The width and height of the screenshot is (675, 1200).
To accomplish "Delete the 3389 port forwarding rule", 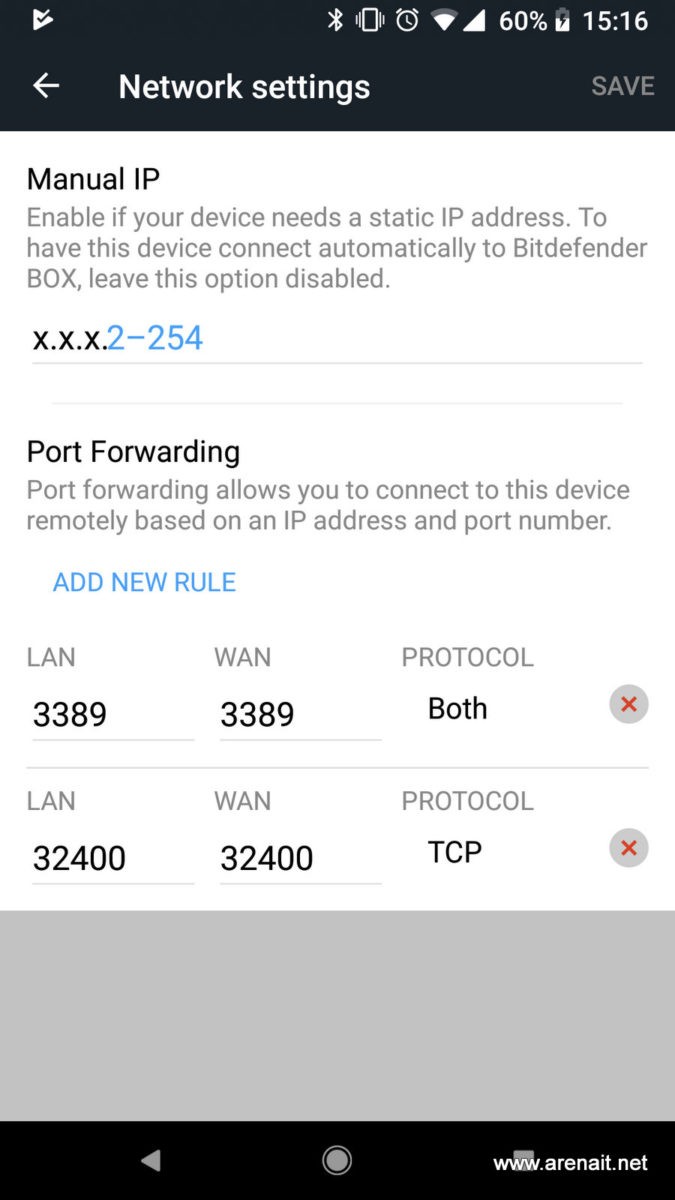I will (629, 705).
